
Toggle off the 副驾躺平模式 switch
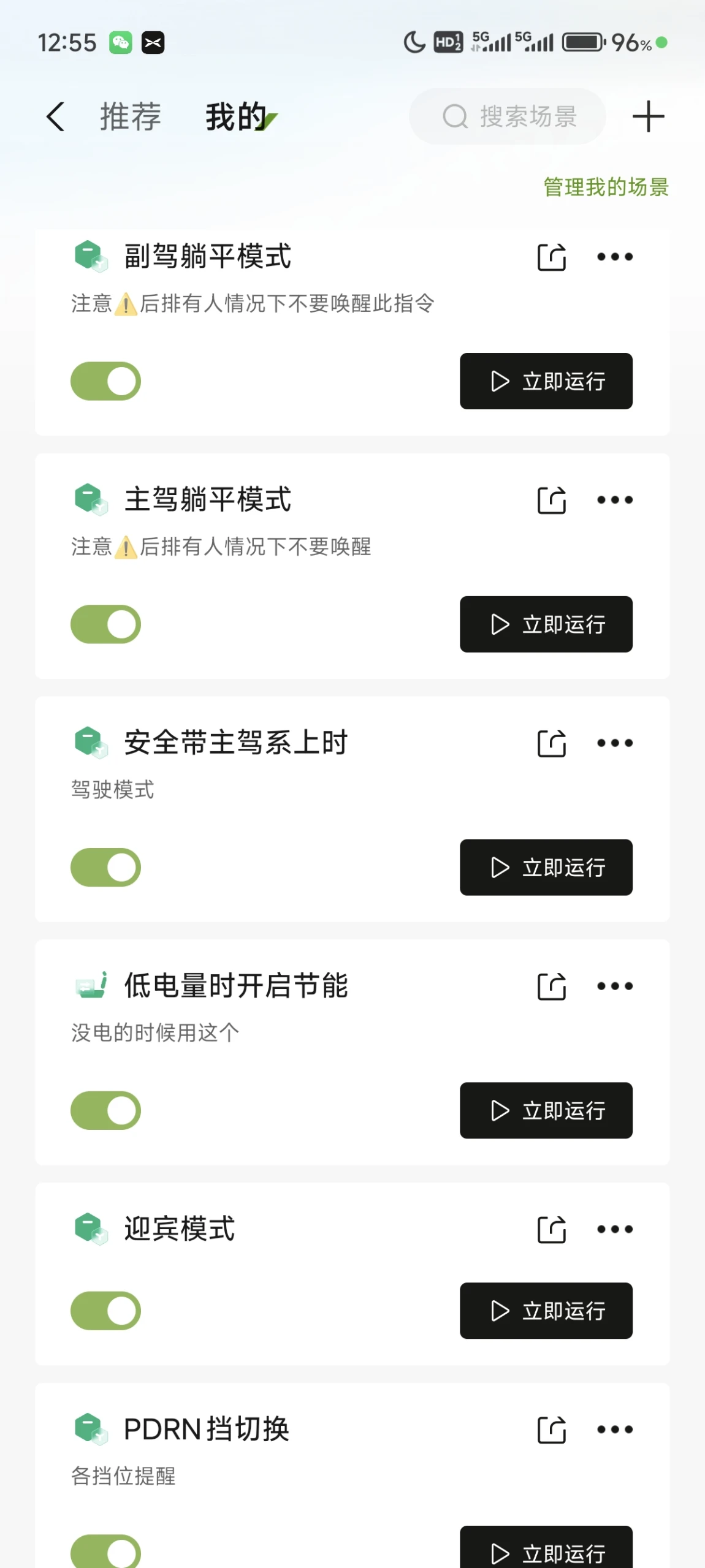click(105, 381)
